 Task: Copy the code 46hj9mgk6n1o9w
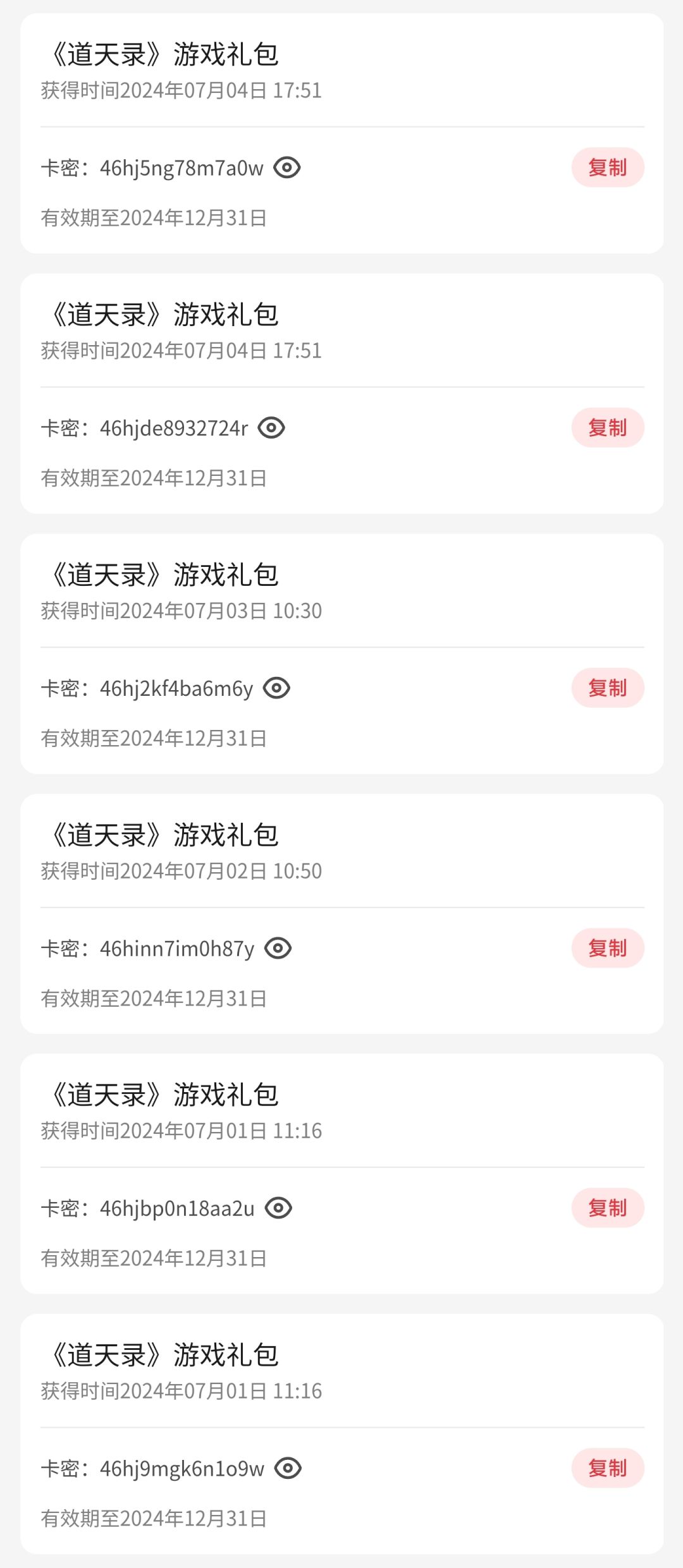point(607,1468)
